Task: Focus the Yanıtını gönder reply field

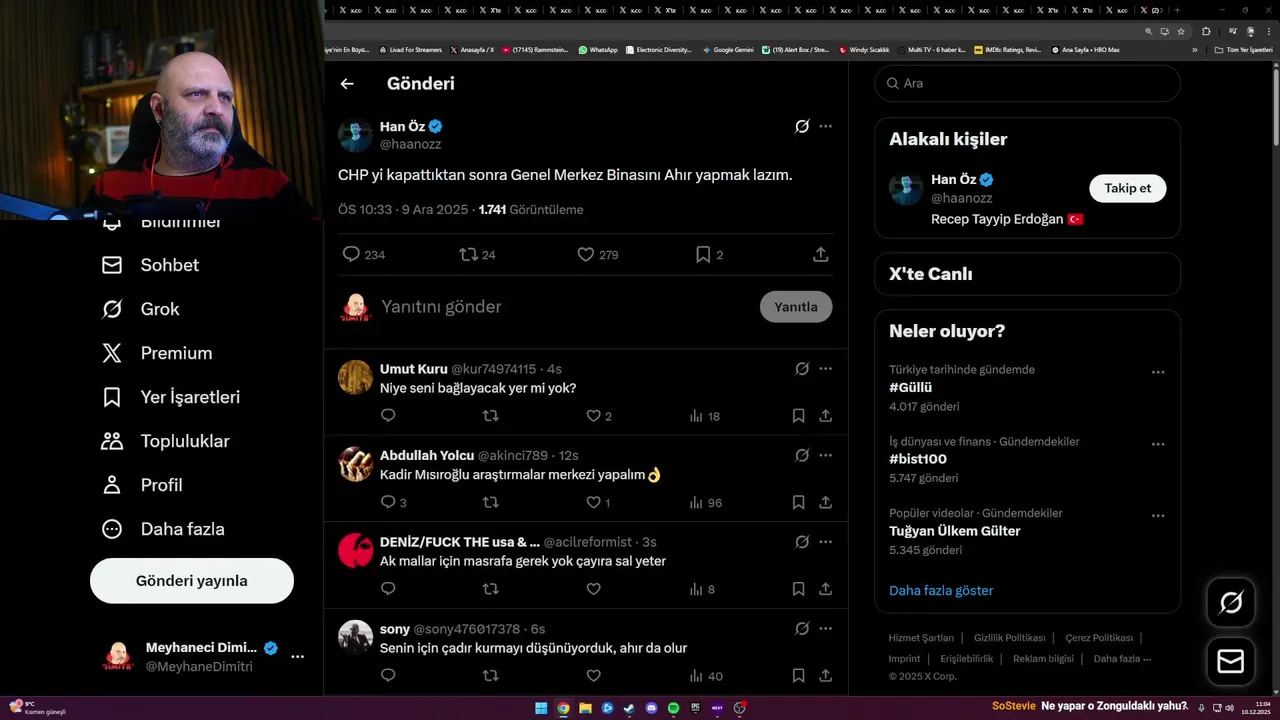Action: [x=560, y=307]
